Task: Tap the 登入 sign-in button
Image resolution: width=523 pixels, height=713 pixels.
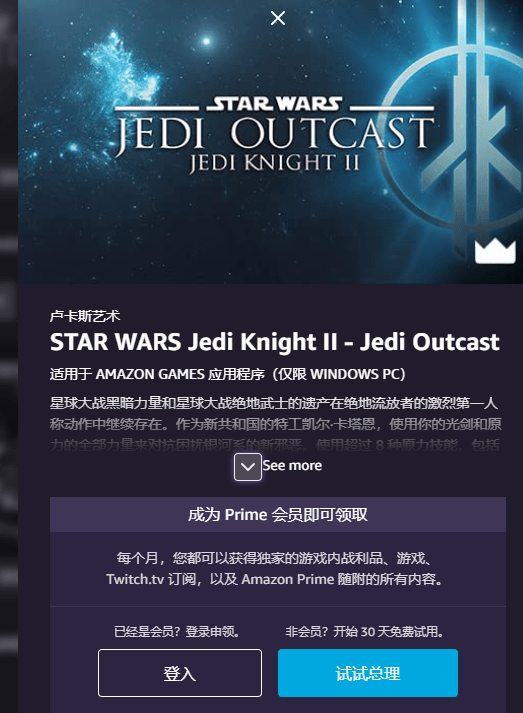Action: click(x=180, y=673)
